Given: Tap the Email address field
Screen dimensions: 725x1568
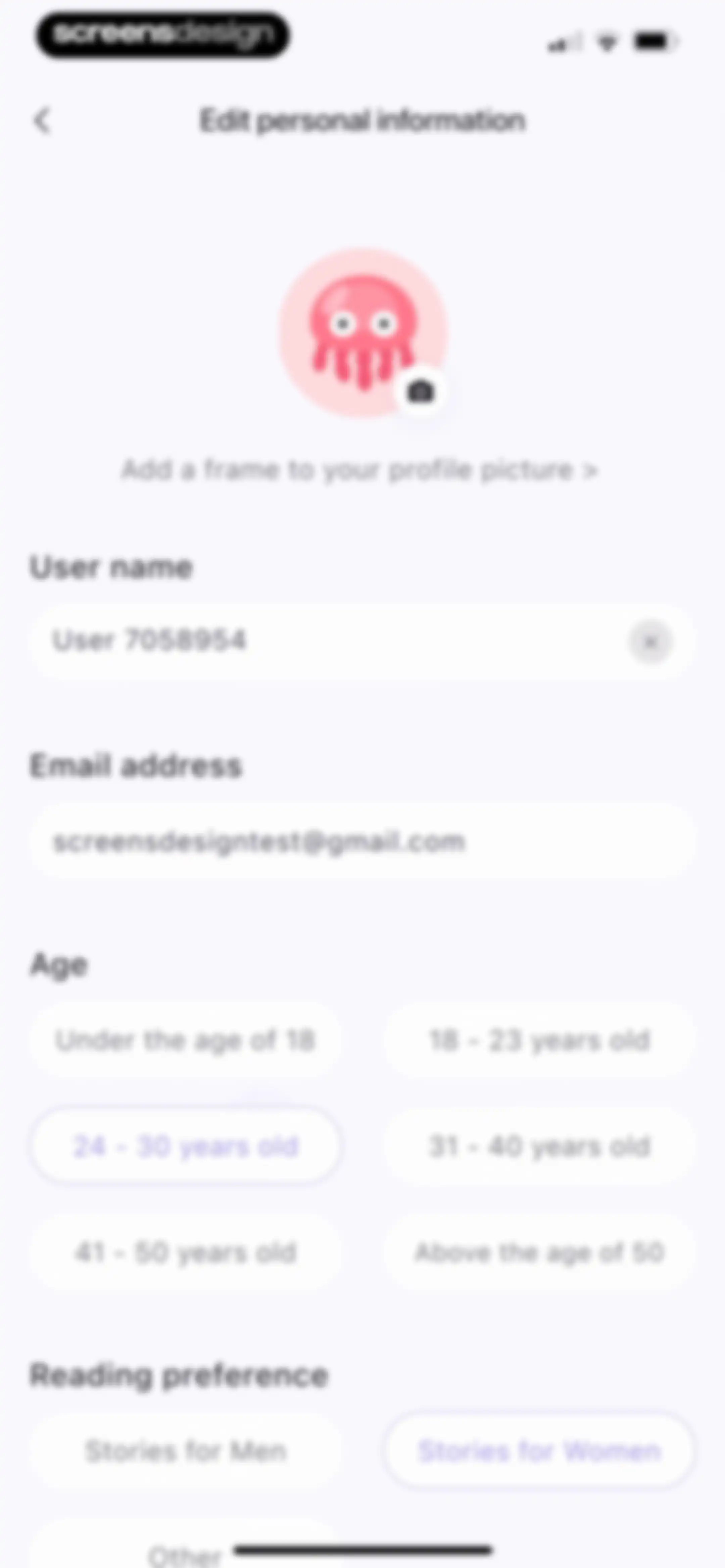Looking at the screenshot, I should [x=363, y=842].
